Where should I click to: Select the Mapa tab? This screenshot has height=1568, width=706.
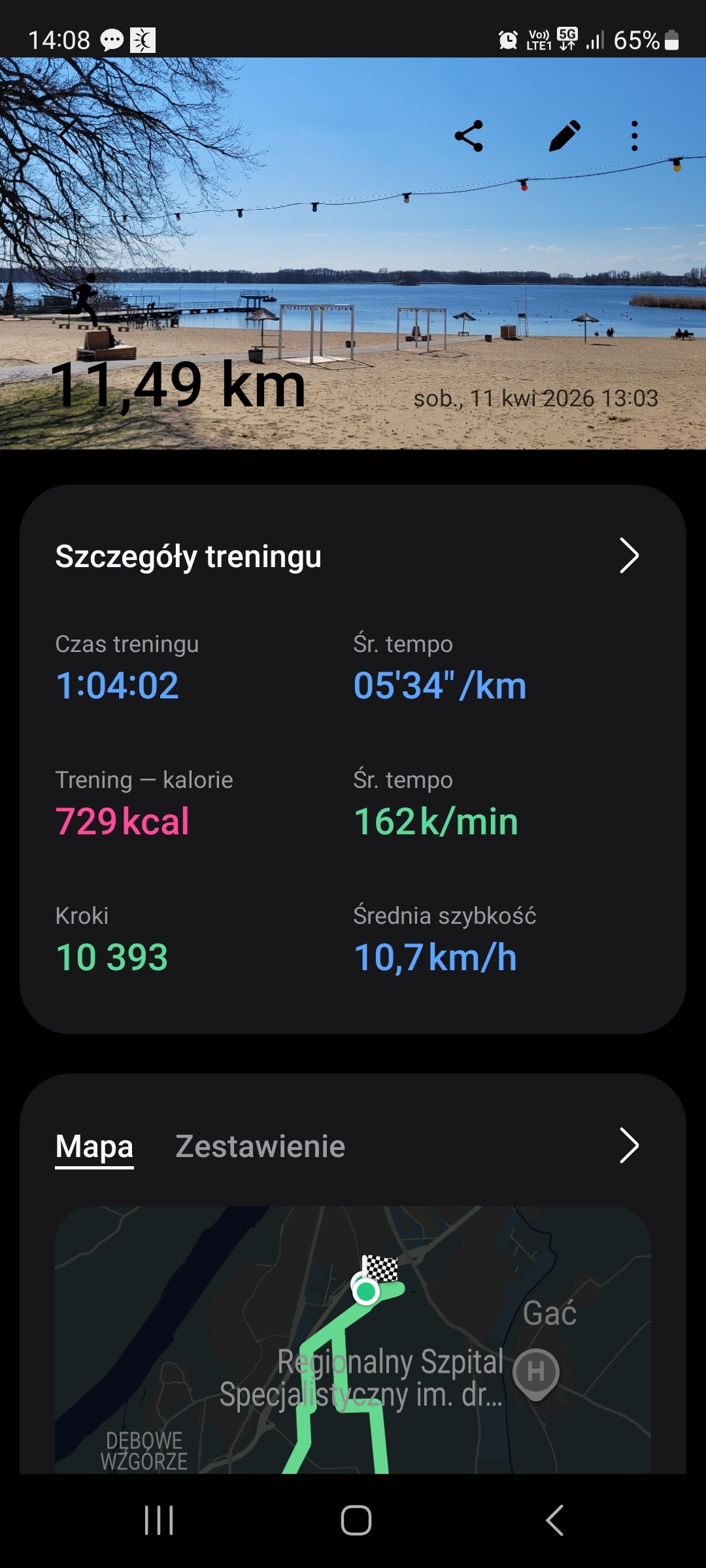point(95,1147)
